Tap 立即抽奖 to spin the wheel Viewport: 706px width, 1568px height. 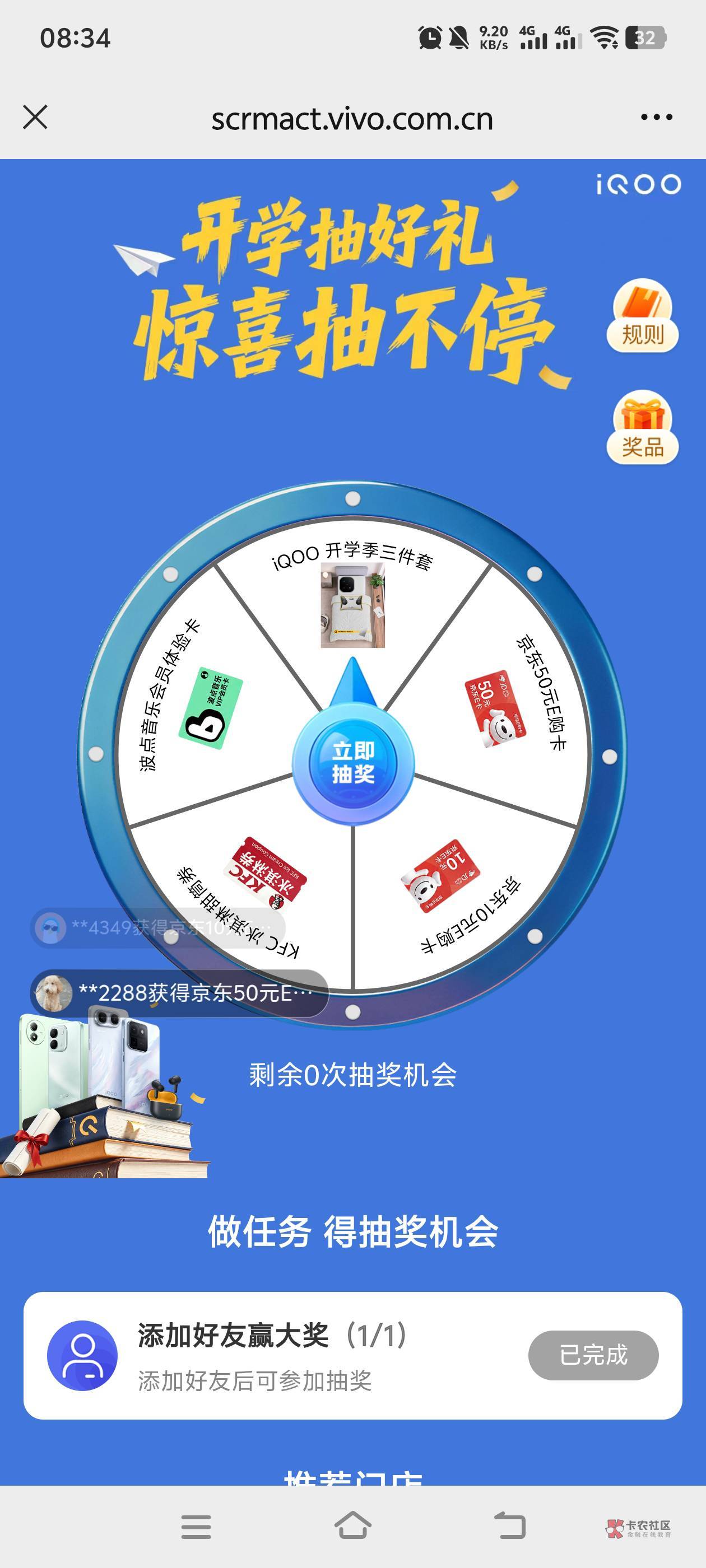click(354, 763)
